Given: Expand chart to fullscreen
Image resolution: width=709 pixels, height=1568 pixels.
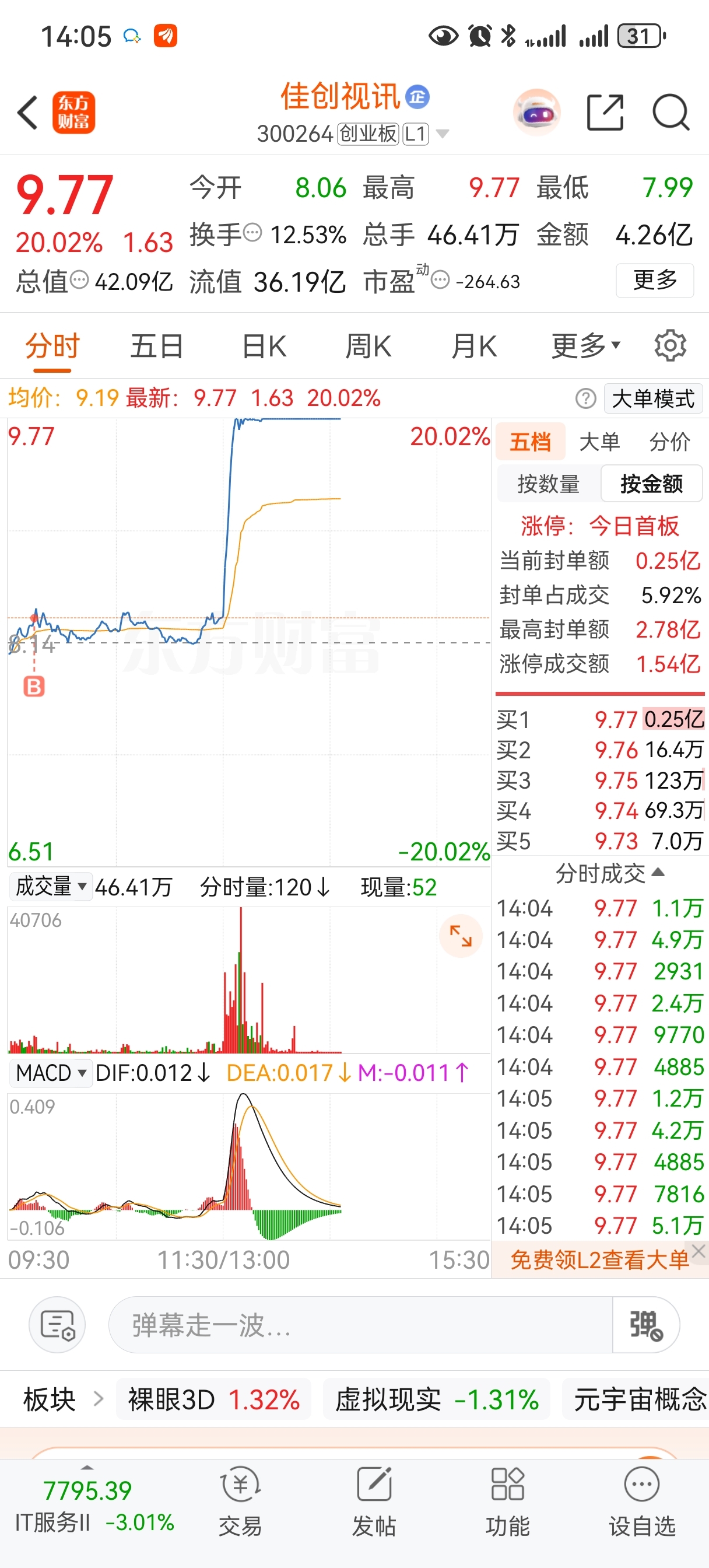Looking at the screenshot, I should coord(461,936).
